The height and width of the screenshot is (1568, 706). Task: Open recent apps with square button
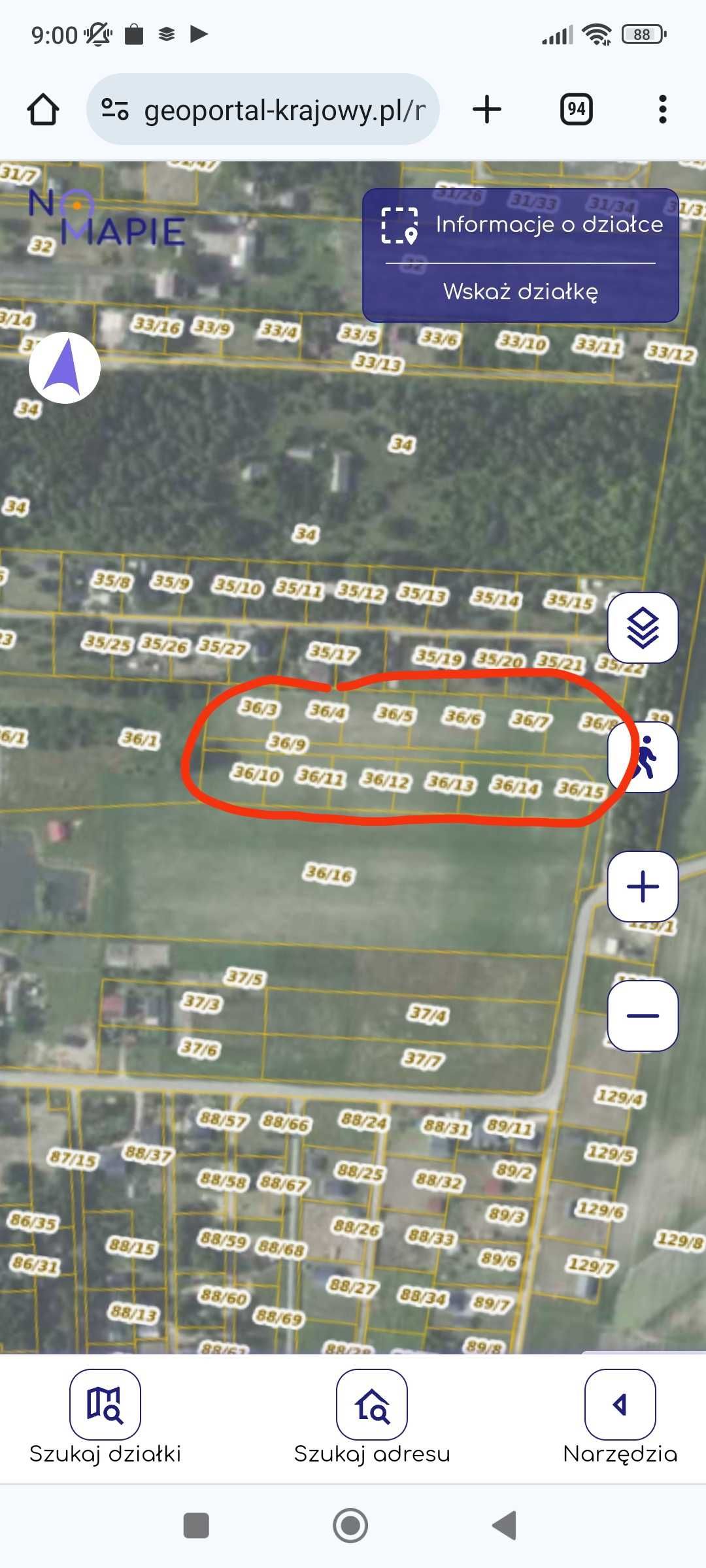[x=196, y=1526]
